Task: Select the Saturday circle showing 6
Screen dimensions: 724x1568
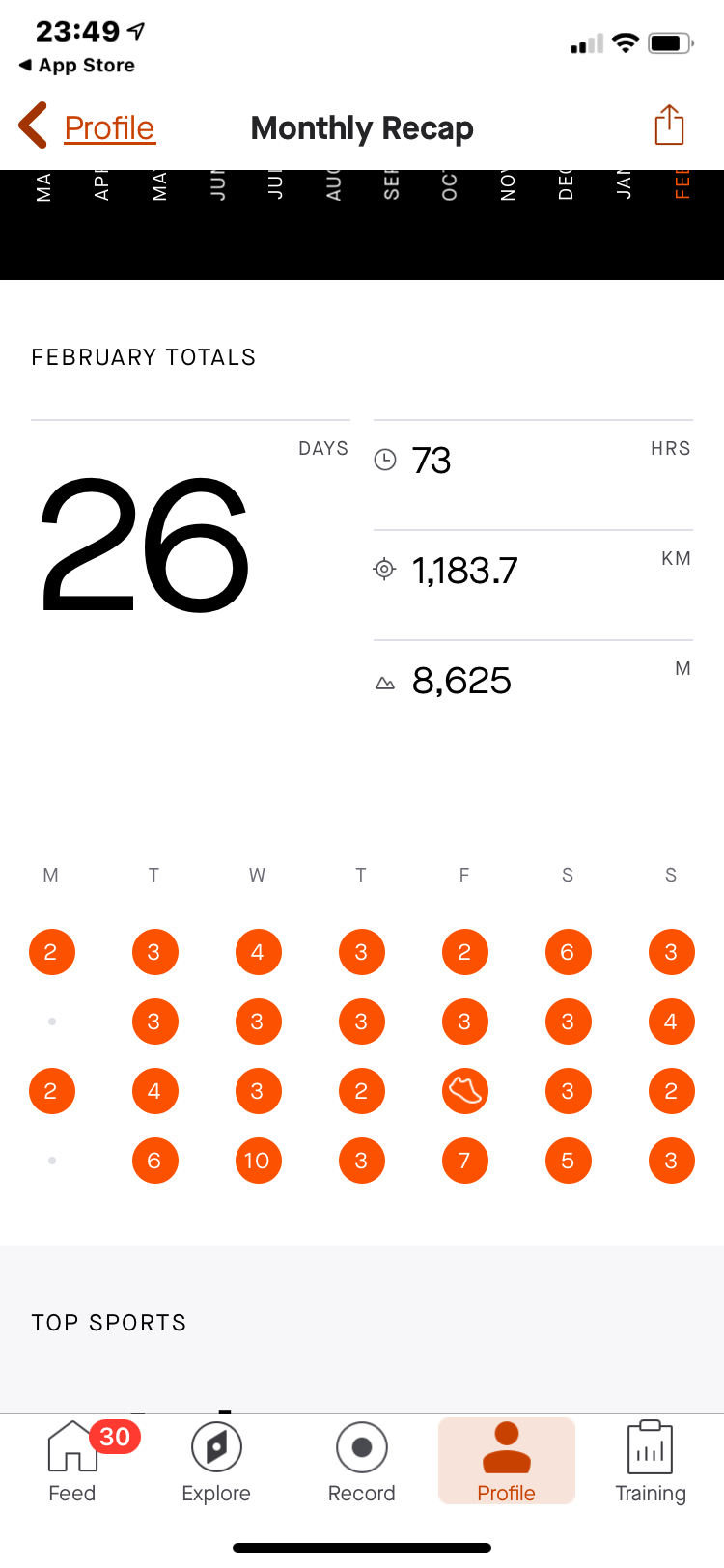Action: [568, 951]
